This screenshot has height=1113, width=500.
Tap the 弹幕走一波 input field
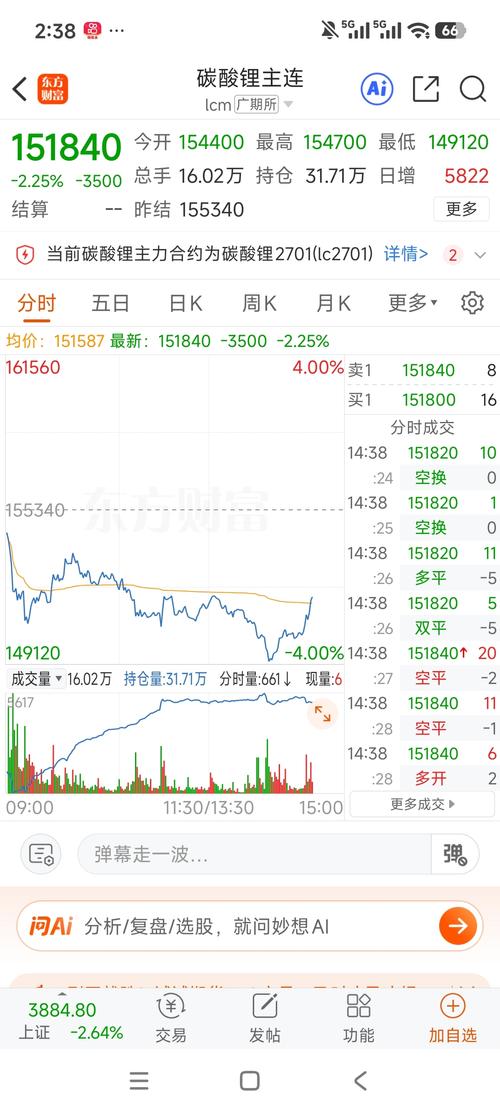point(254,854)
